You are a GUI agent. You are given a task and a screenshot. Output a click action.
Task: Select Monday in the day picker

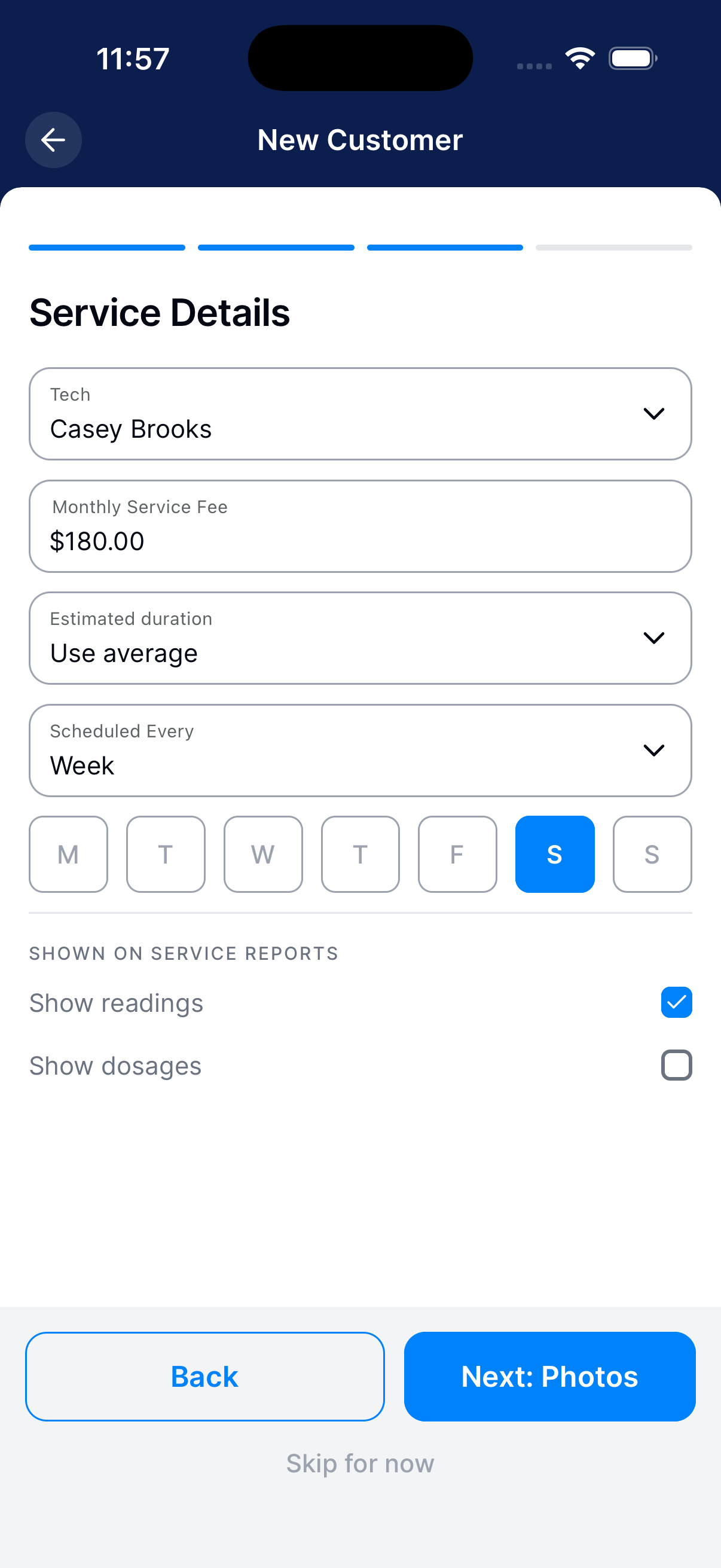tap(68, 854)
